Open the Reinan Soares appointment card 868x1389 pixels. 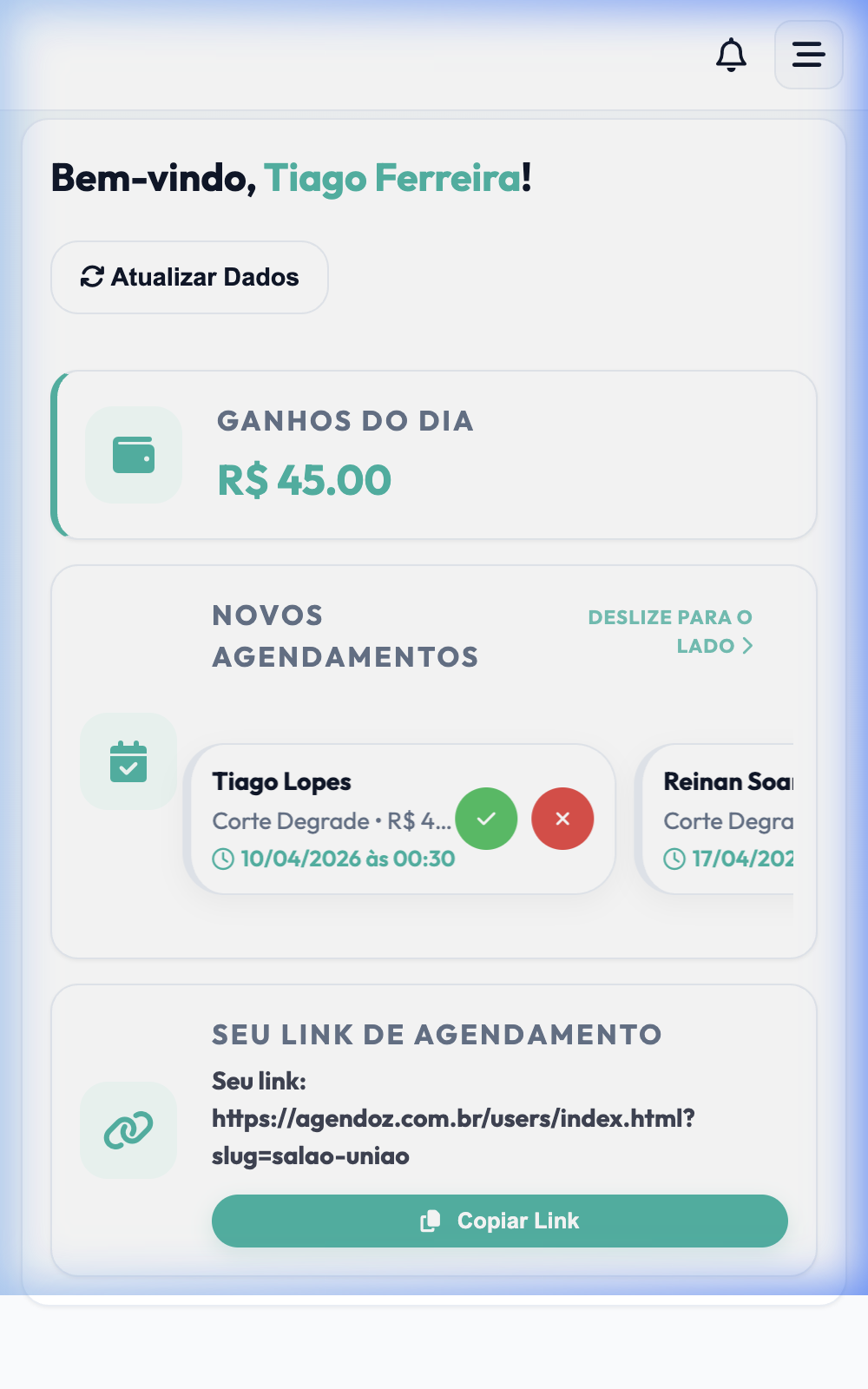coord(738,818)
